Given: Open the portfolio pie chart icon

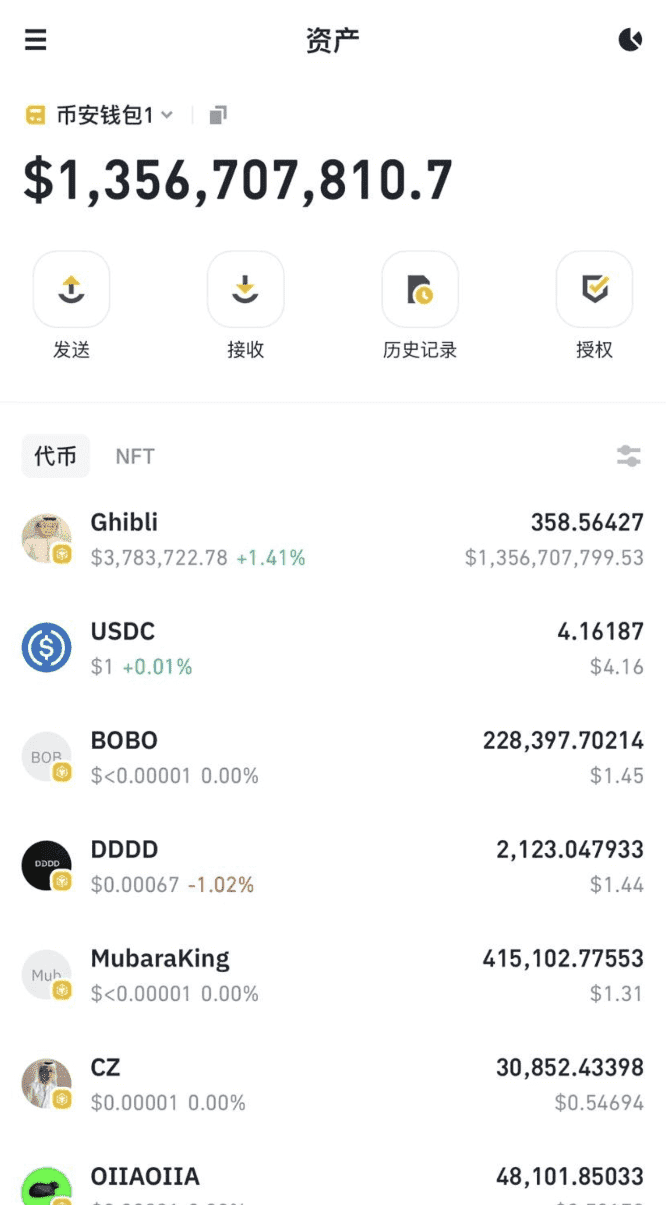Looking at the screenshot, I should pyautogui.click(x=630, y=40).
